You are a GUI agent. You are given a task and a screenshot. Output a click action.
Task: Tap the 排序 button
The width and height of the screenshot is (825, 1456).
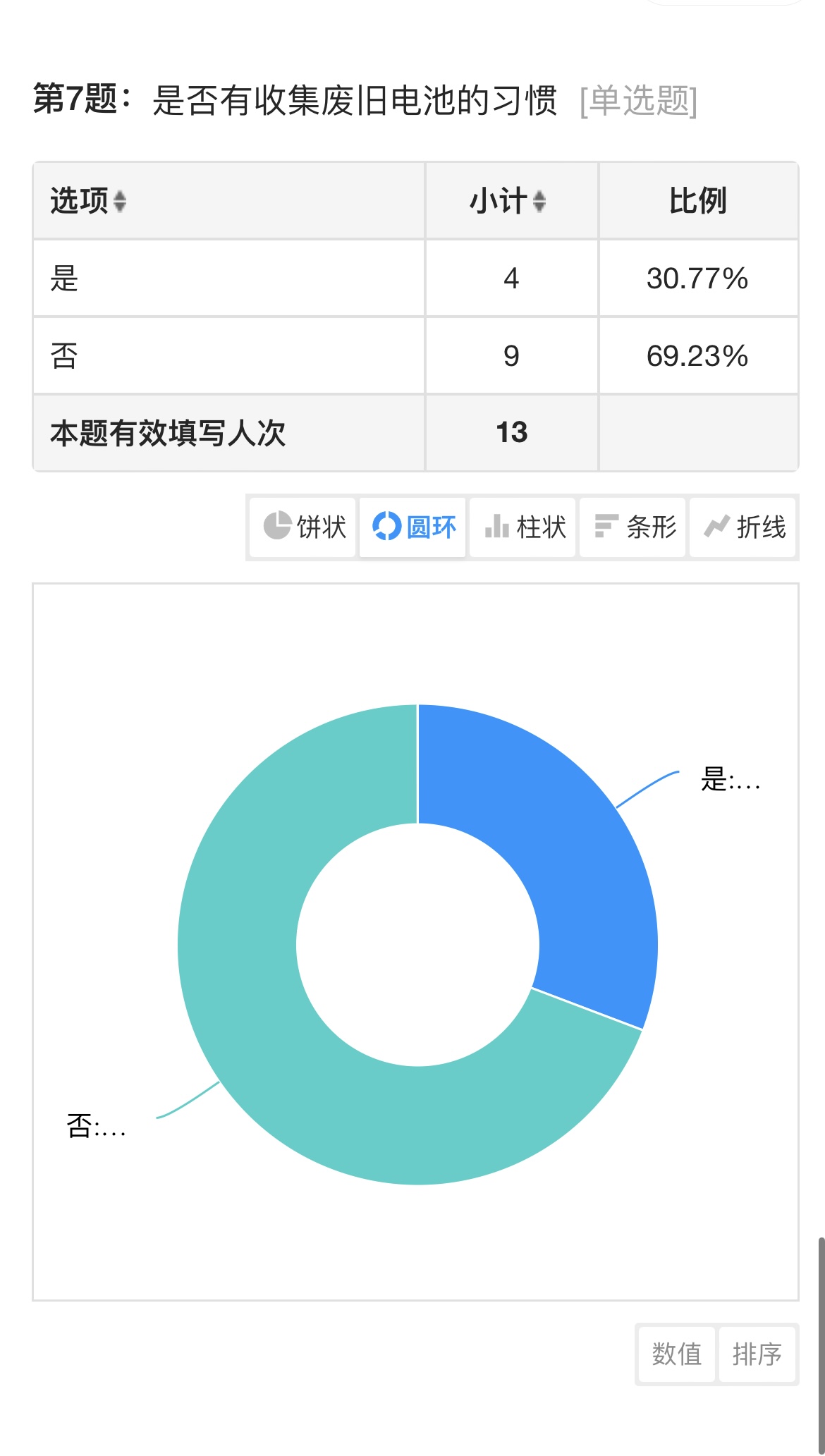pyautogui.click(x=757, y=1354)
